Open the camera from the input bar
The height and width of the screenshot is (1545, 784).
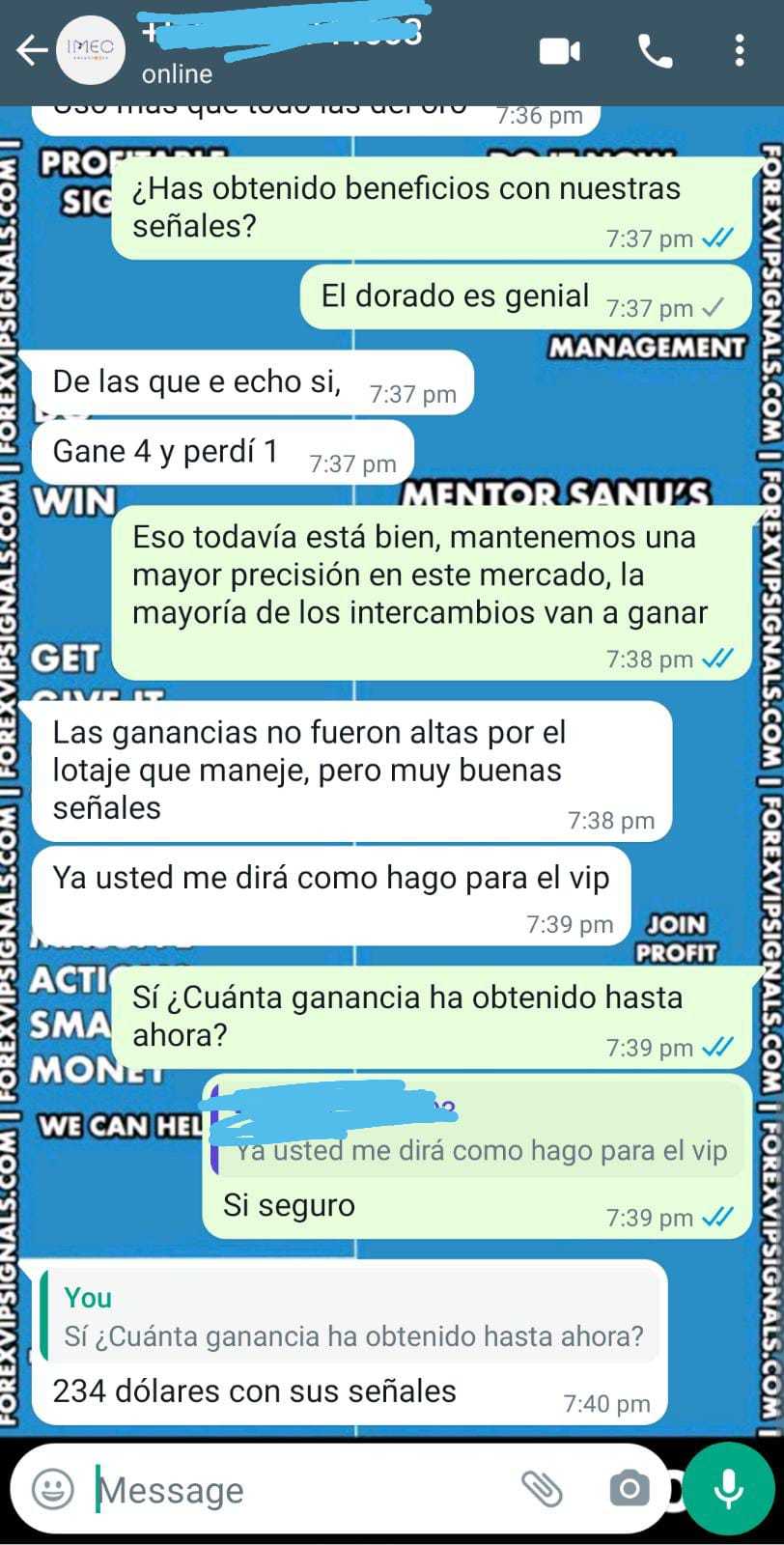(x=629, y=1488)
